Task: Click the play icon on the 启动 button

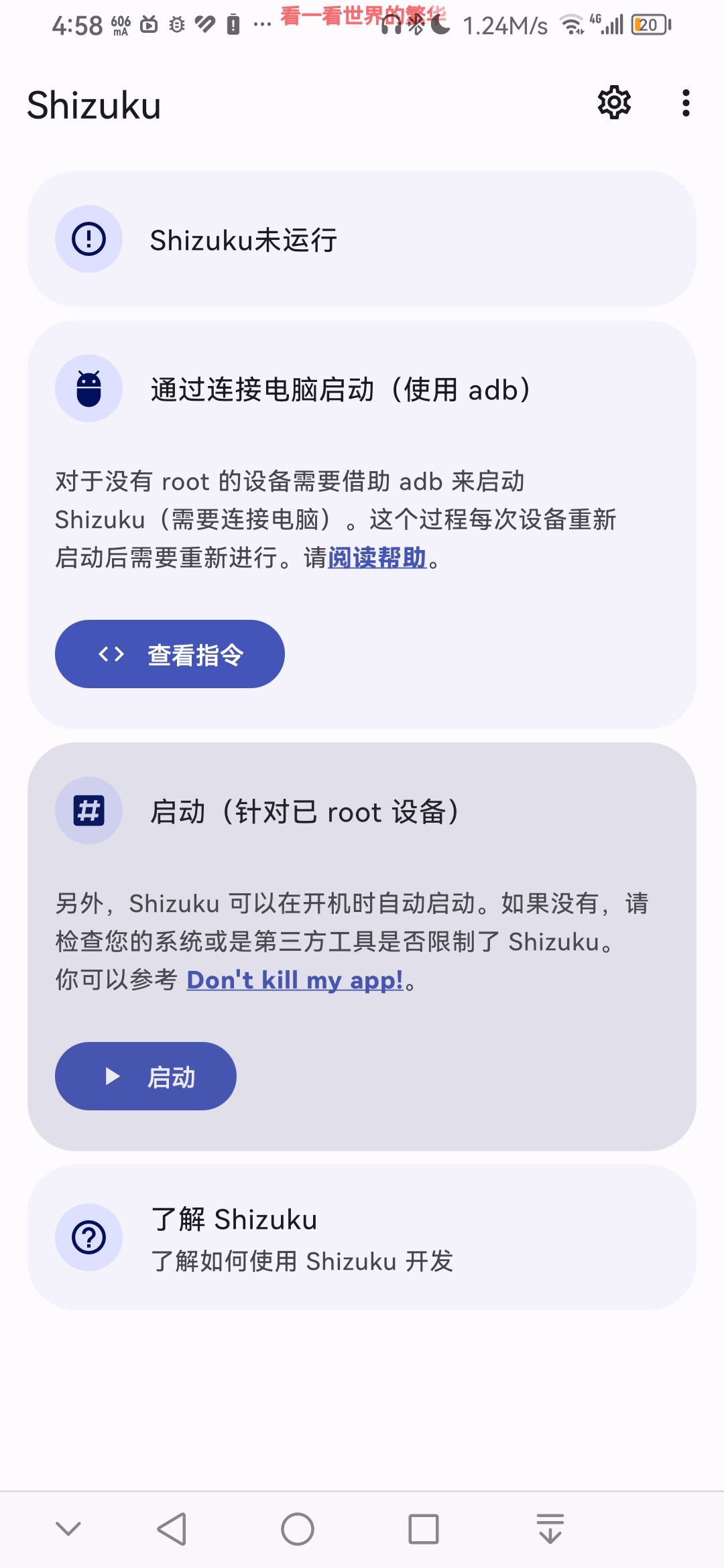Action: 111,1075
